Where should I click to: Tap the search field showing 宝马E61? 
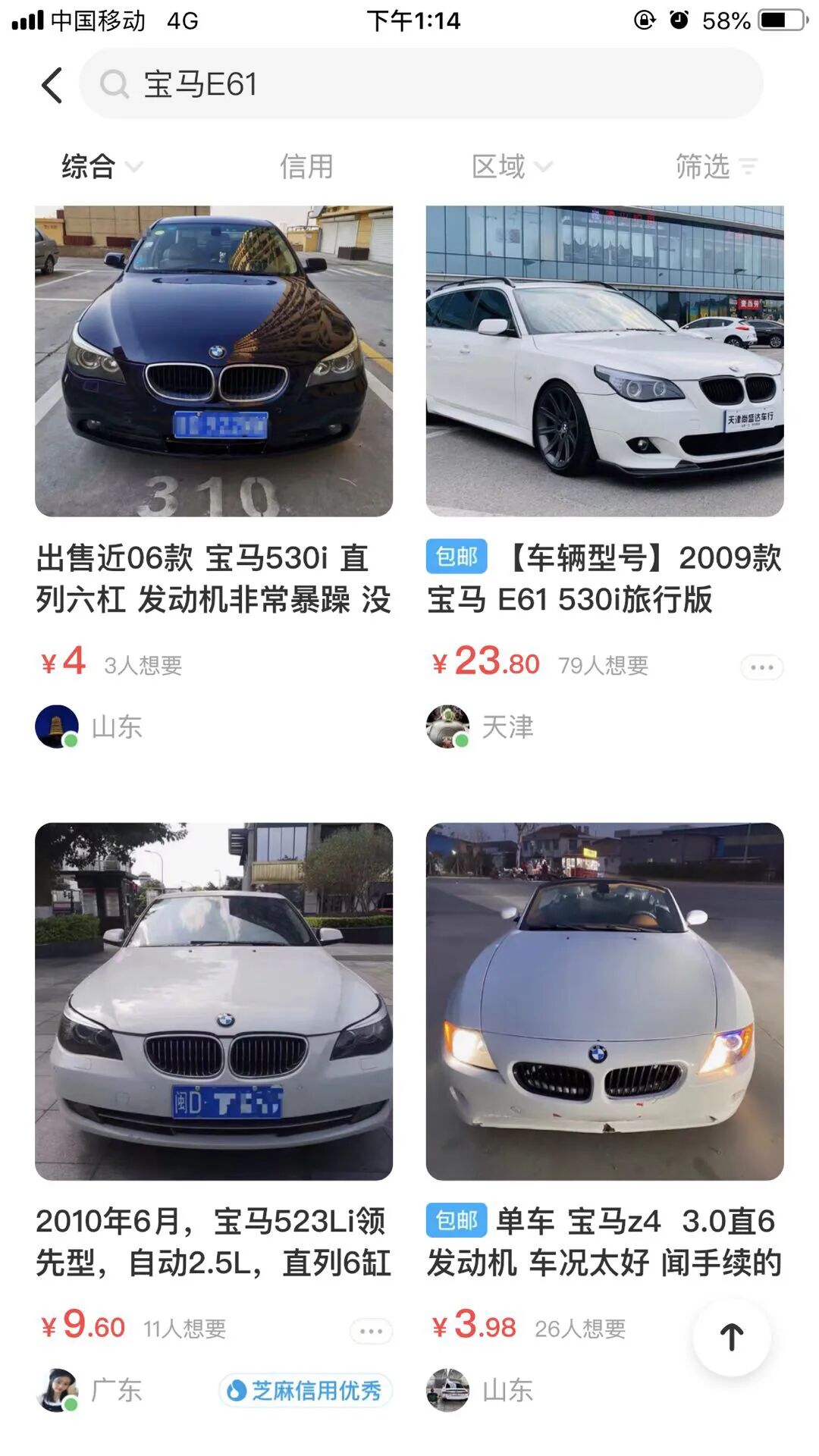click(421, 84)
